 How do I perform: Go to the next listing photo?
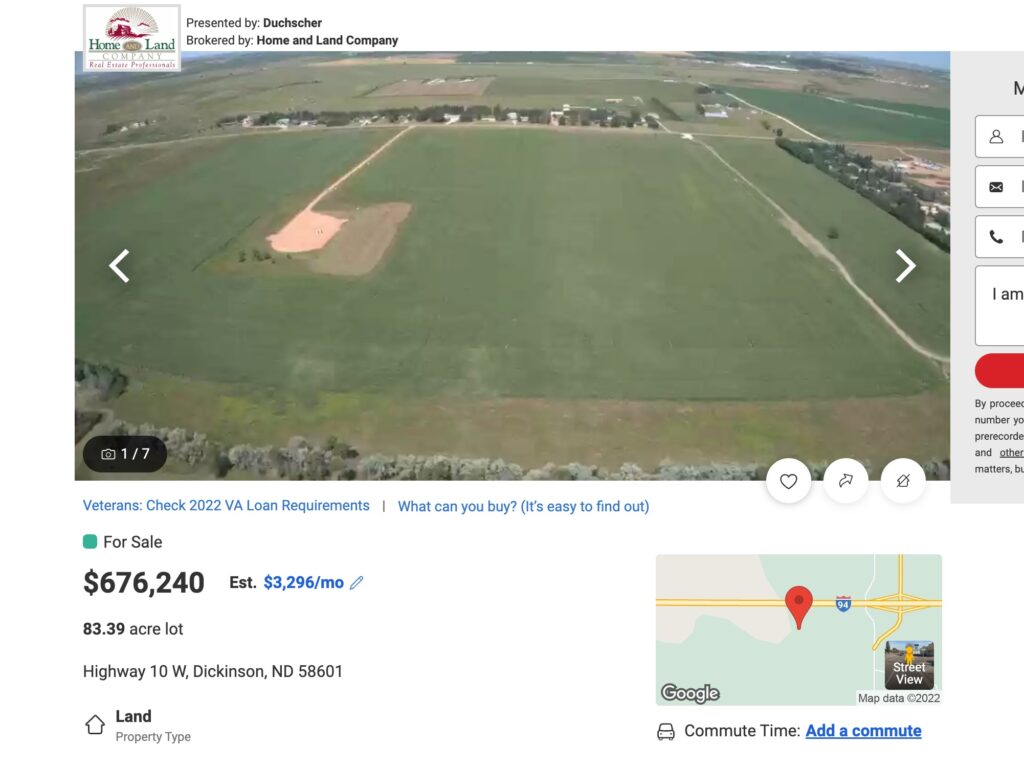(x=904, y=266)
